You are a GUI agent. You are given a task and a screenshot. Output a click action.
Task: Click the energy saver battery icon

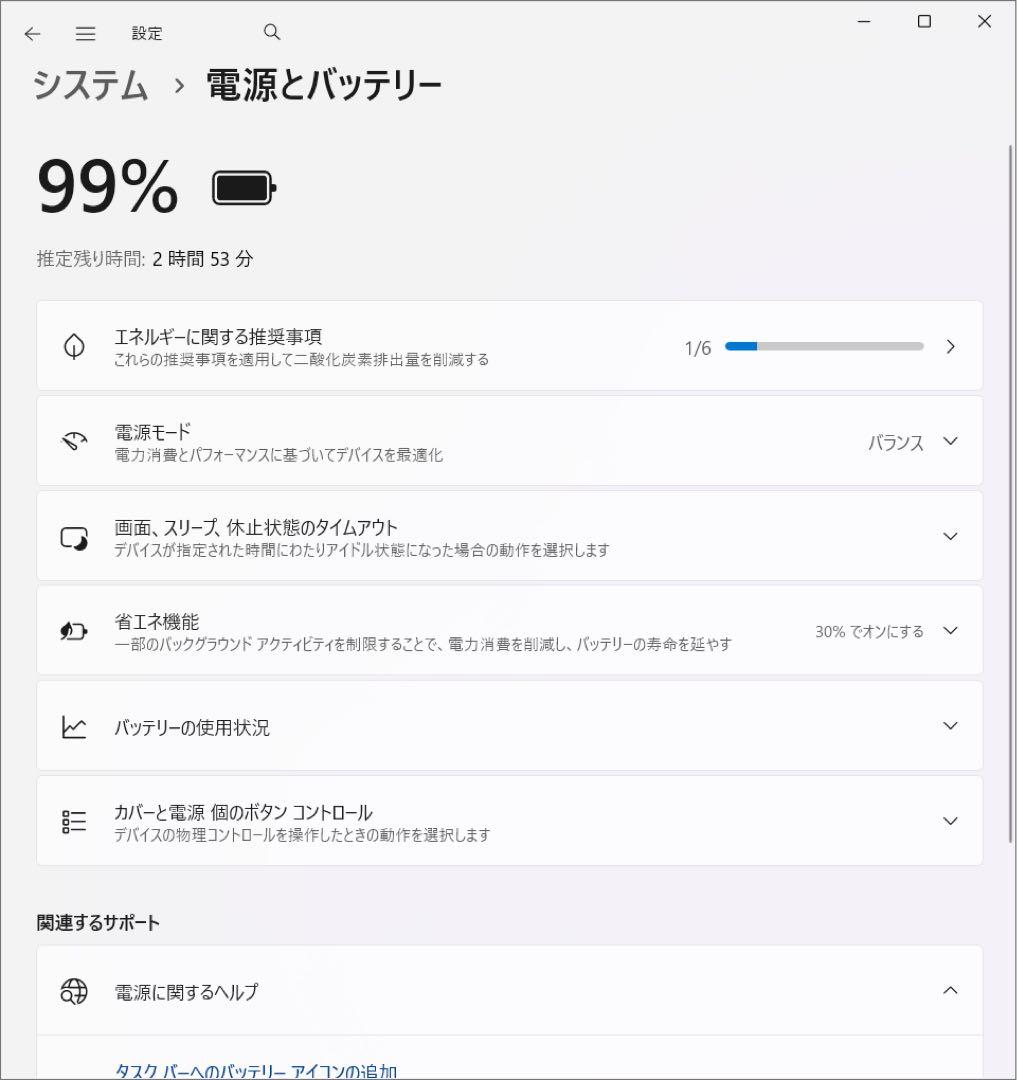(x=73, y=630)
